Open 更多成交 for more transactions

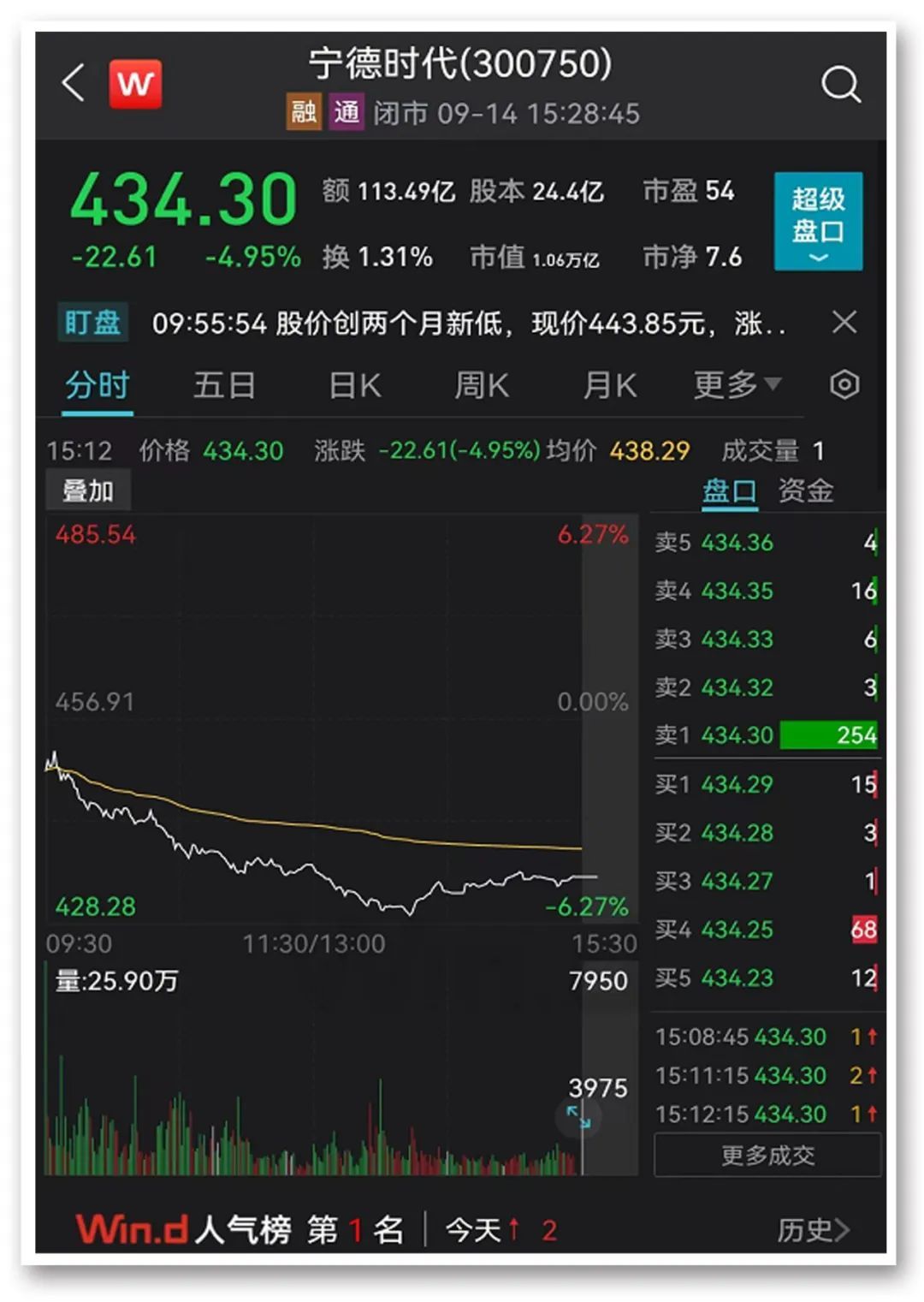tap(767, 1153)
